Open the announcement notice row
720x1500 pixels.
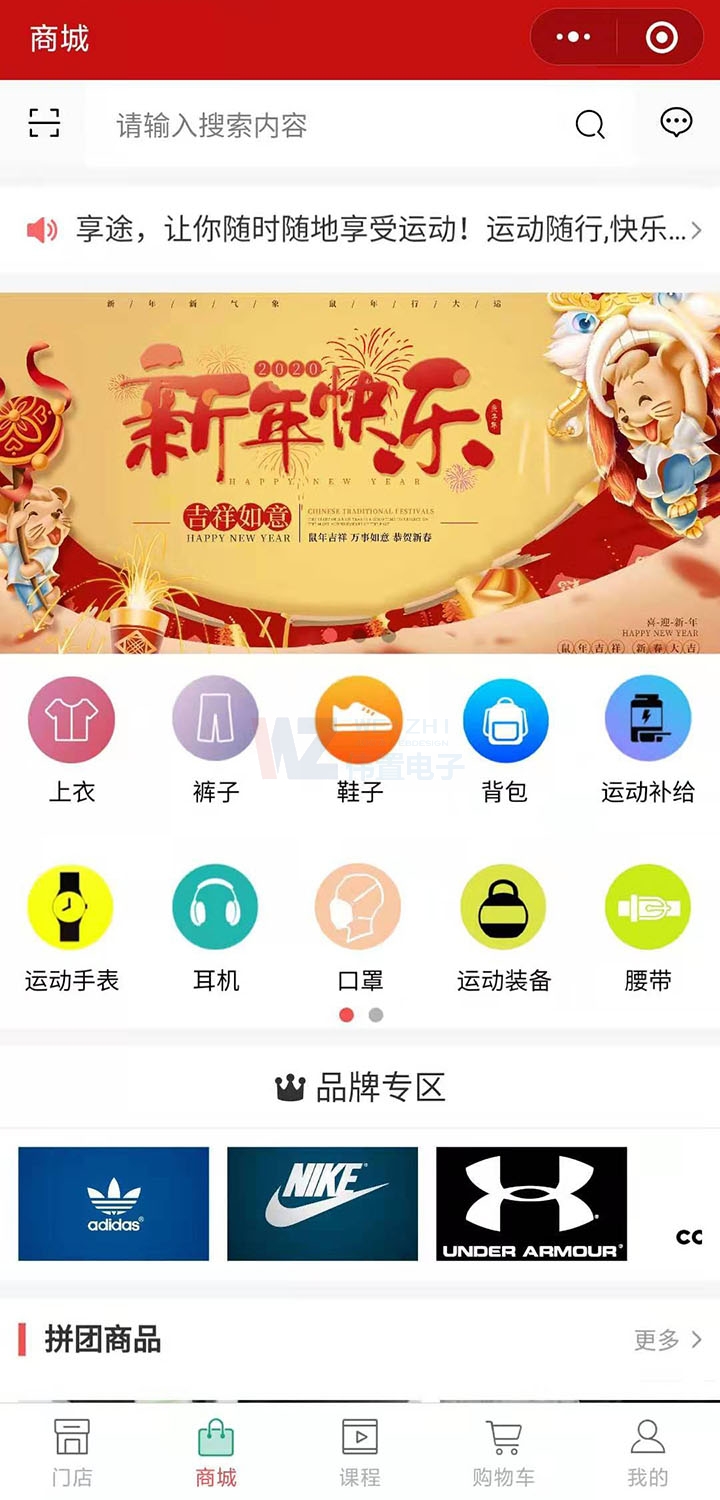point(360,230)
